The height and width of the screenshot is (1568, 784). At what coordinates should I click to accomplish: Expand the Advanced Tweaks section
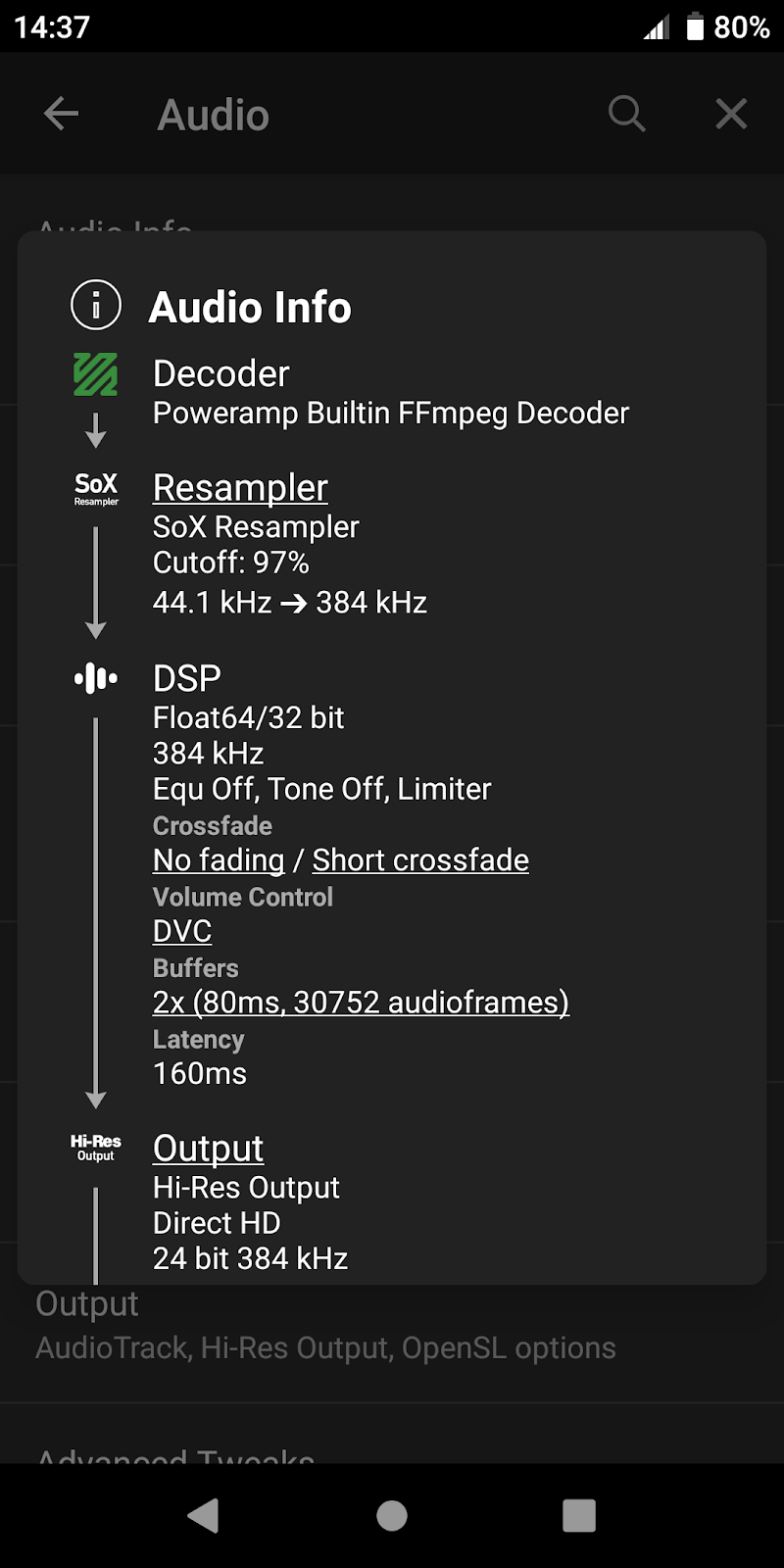point(176,1460)
